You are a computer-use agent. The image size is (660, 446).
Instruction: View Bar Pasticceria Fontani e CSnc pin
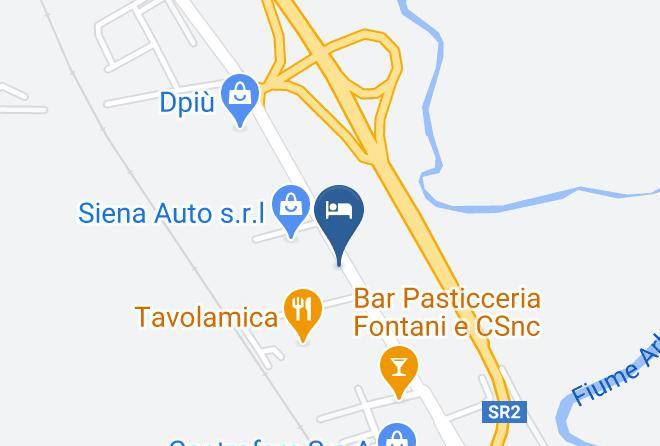click(399, 370)
